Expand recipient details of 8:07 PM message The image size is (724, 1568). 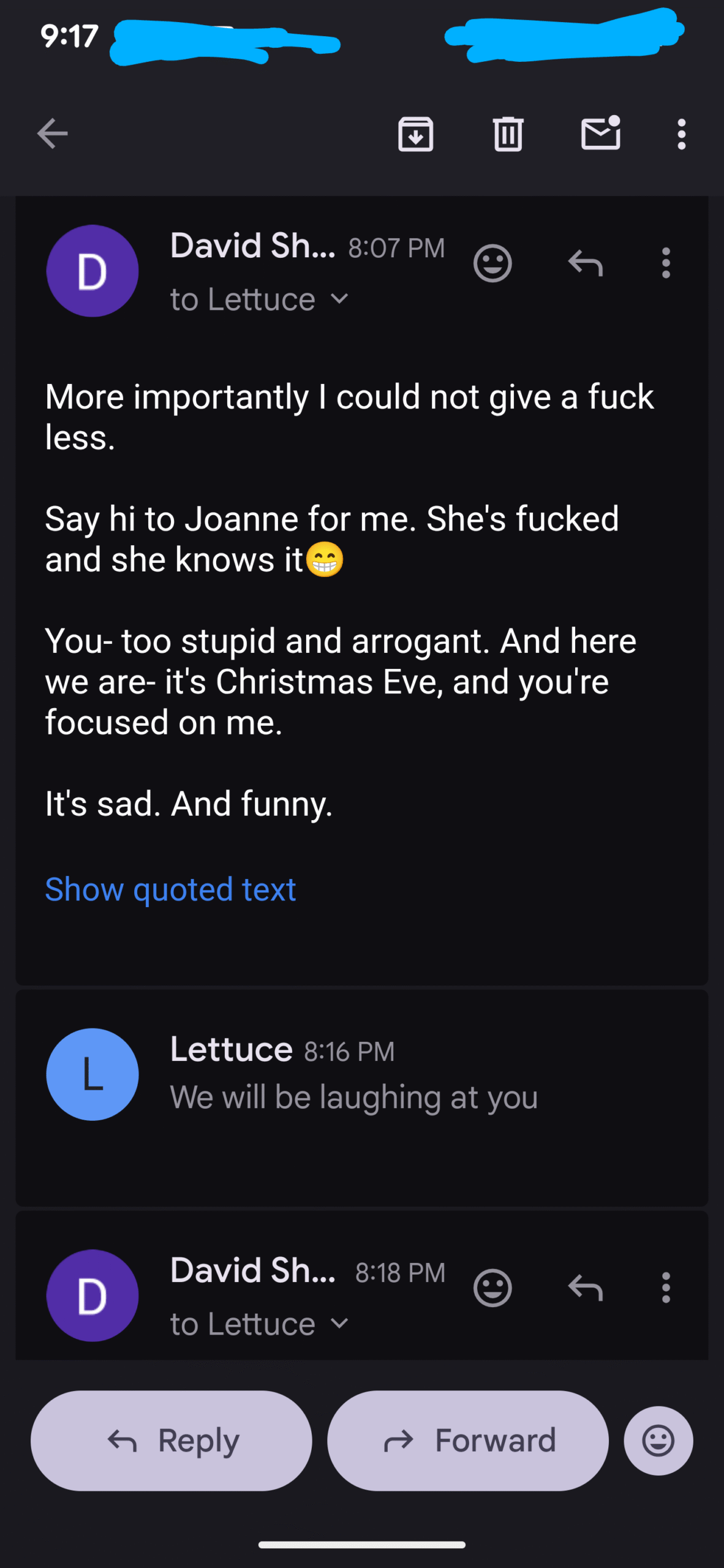coord(339,299)
